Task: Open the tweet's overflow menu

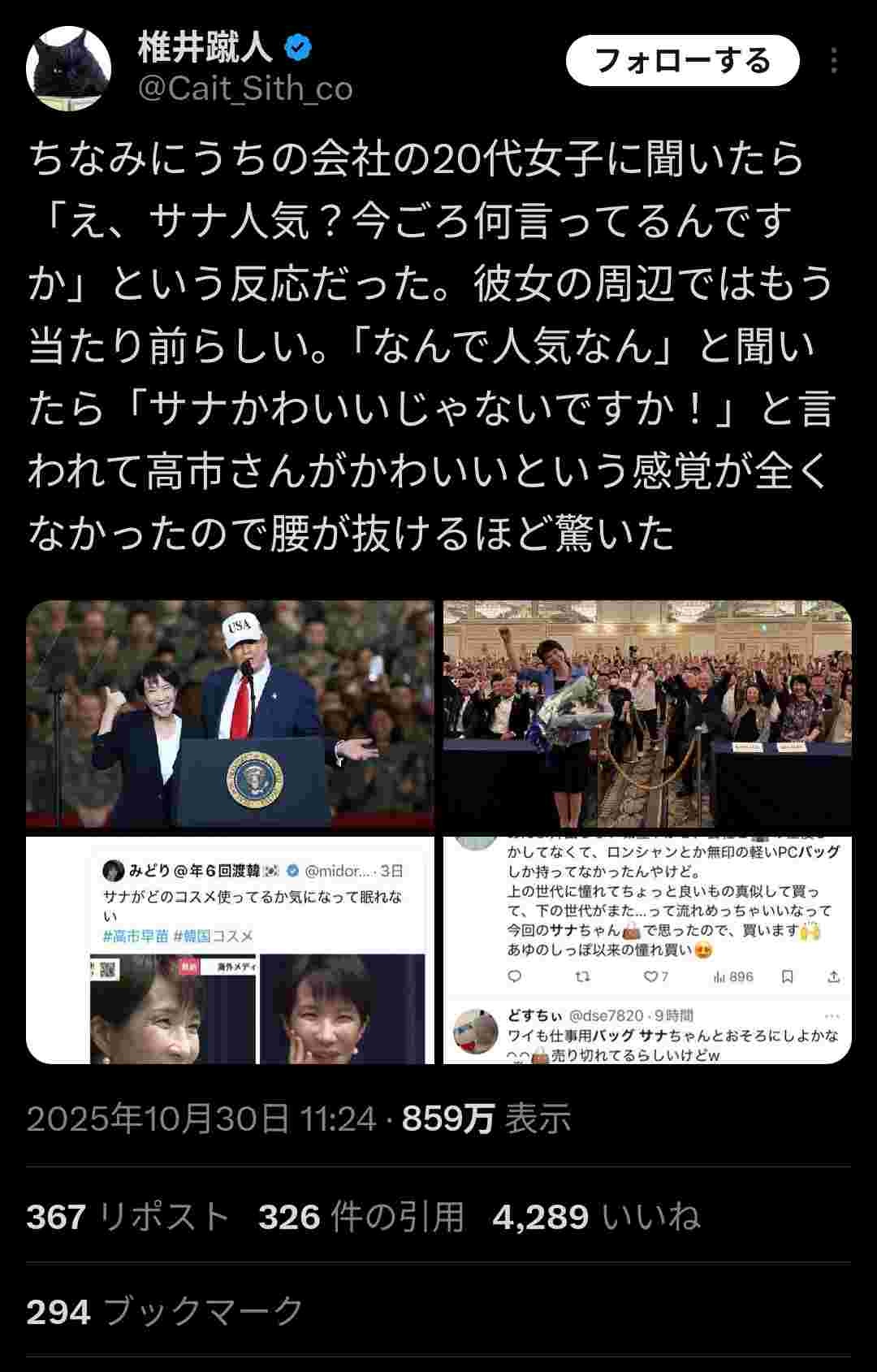Action: coord(834,61)
